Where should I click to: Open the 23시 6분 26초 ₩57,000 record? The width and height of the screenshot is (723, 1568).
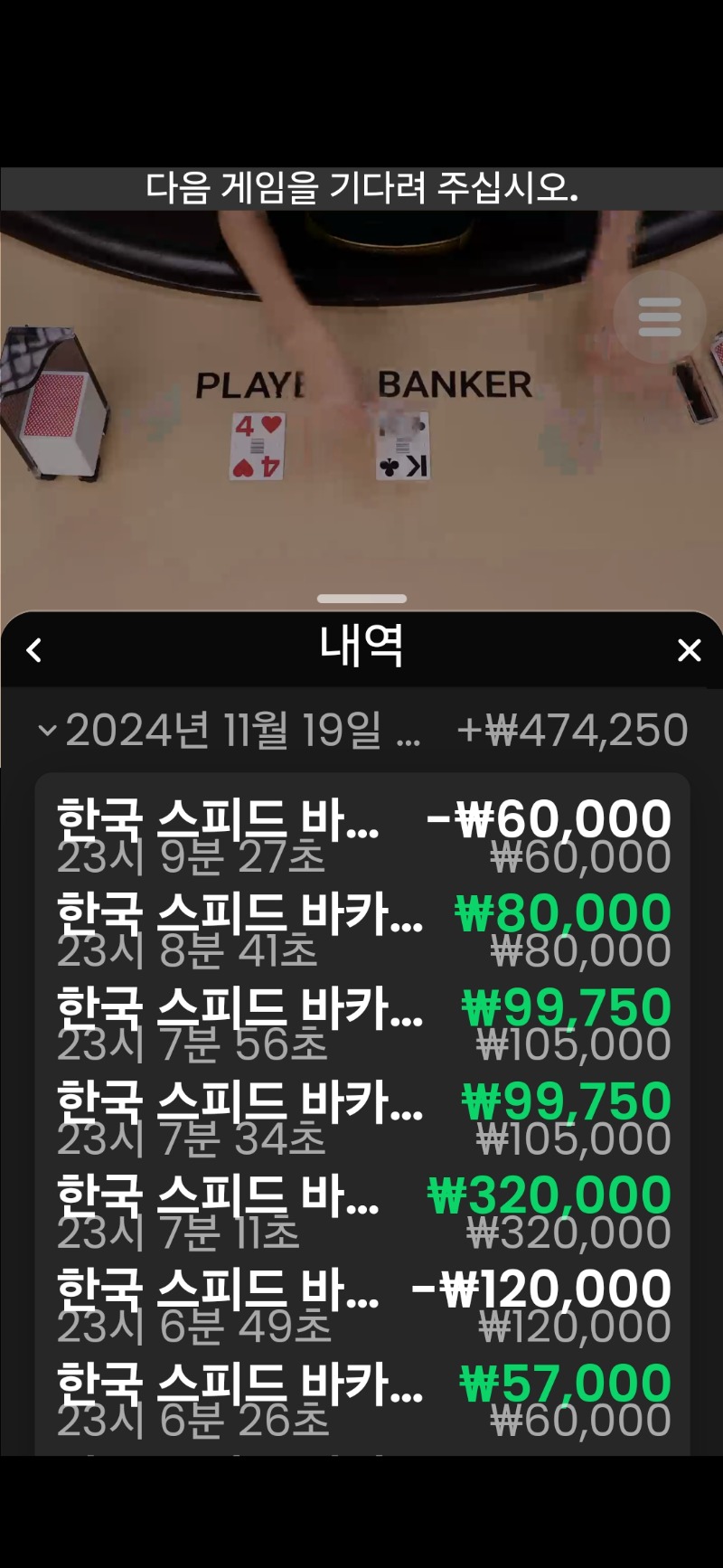tap(362, 1400)
